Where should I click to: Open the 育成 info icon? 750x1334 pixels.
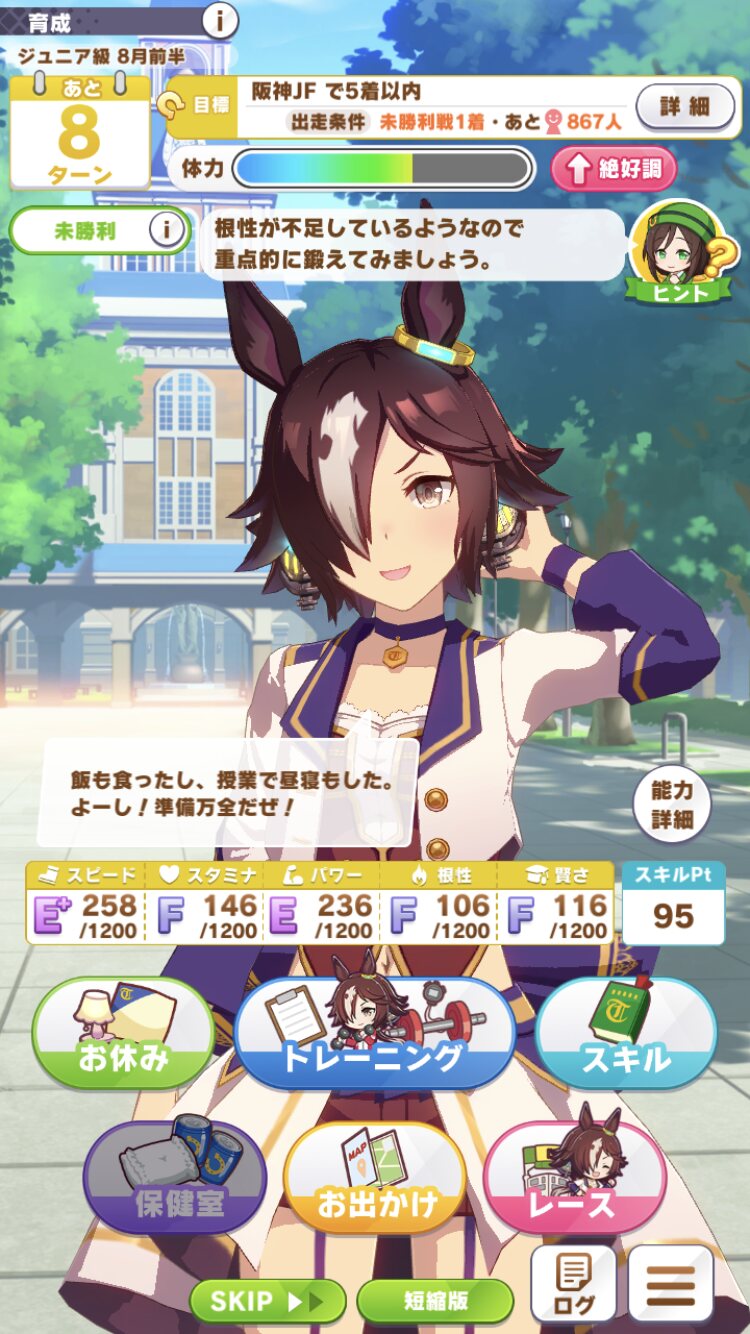click(220, 19)
